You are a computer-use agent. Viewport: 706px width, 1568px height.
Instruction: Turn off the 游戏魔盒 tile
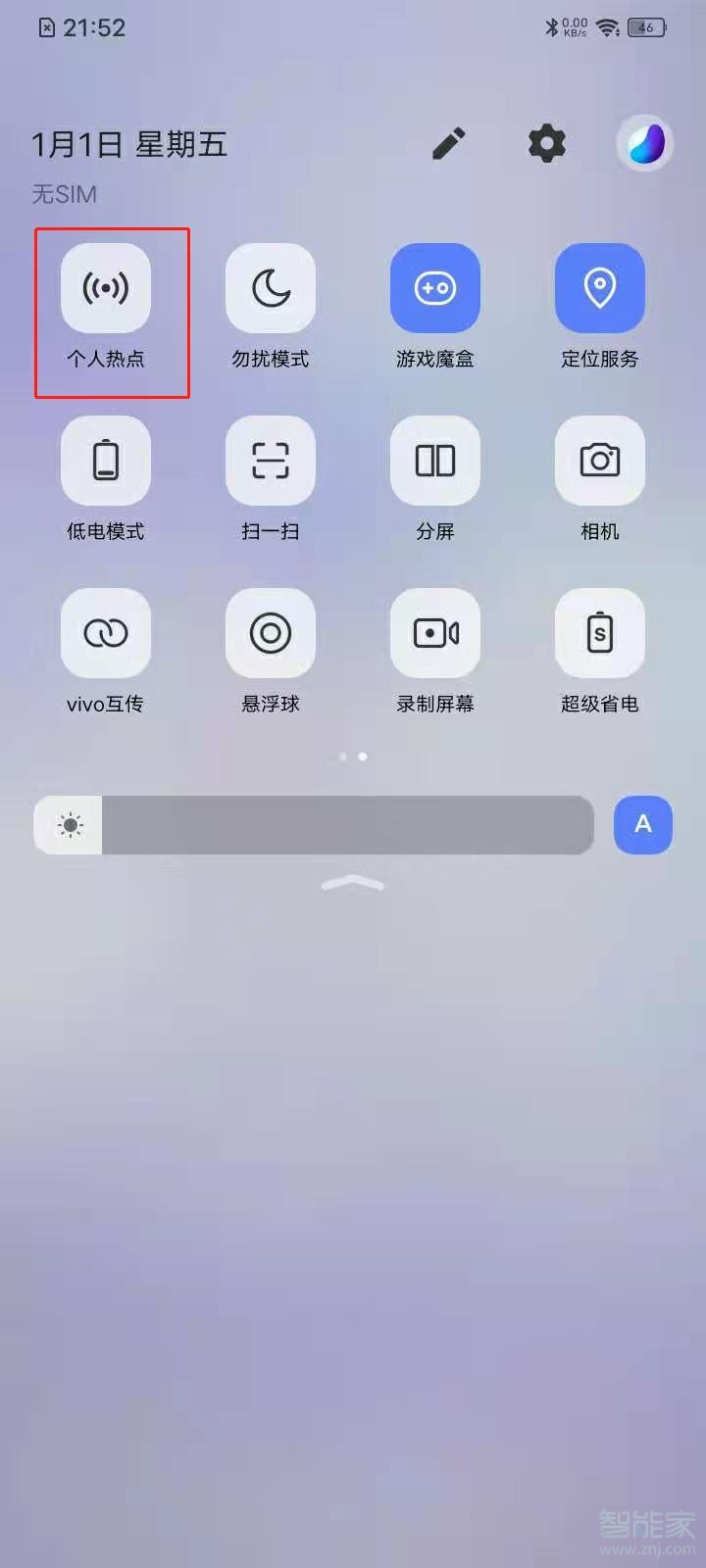point(434,288)
